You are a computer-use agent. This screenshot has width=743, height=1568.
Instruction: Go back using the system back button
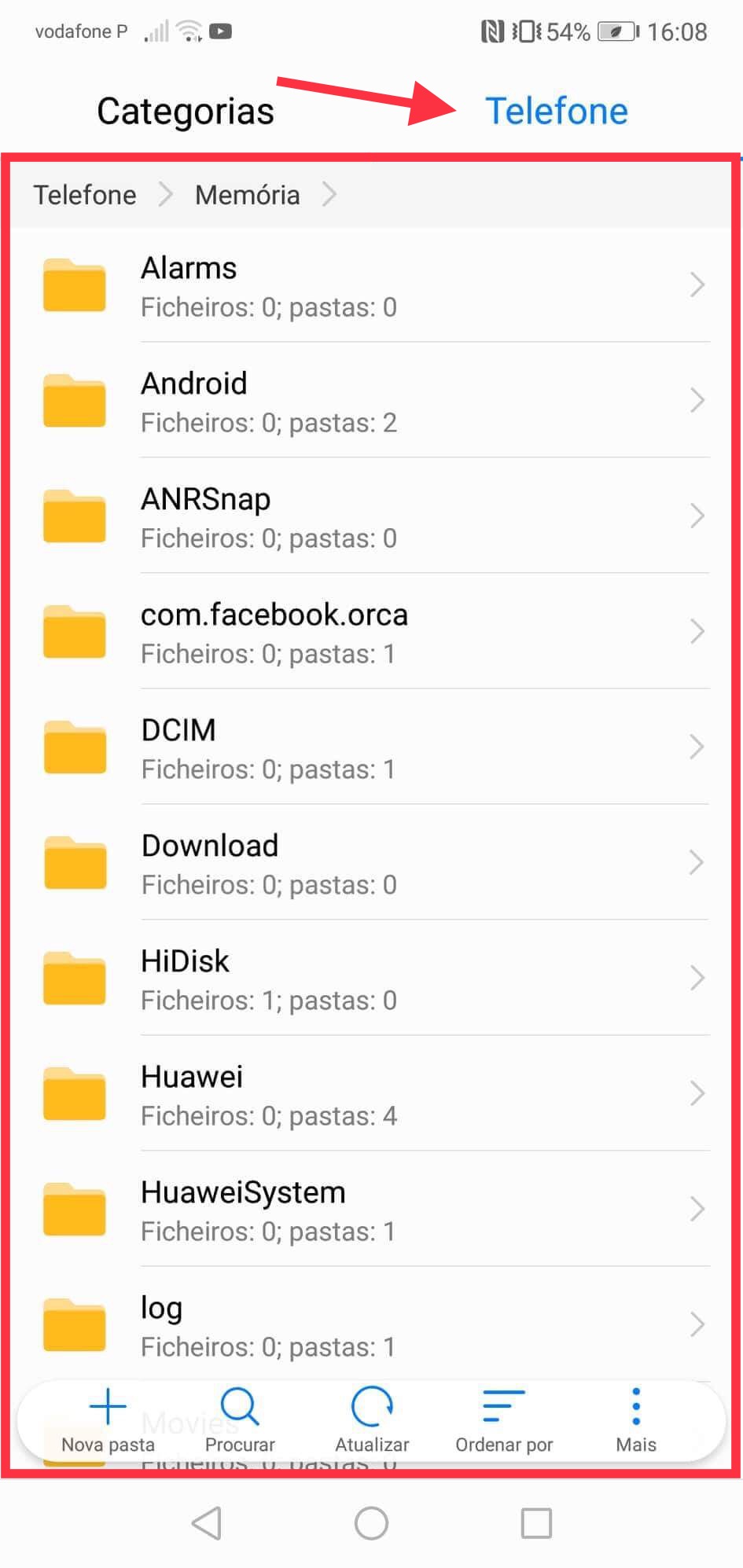tap(208, 1523)
